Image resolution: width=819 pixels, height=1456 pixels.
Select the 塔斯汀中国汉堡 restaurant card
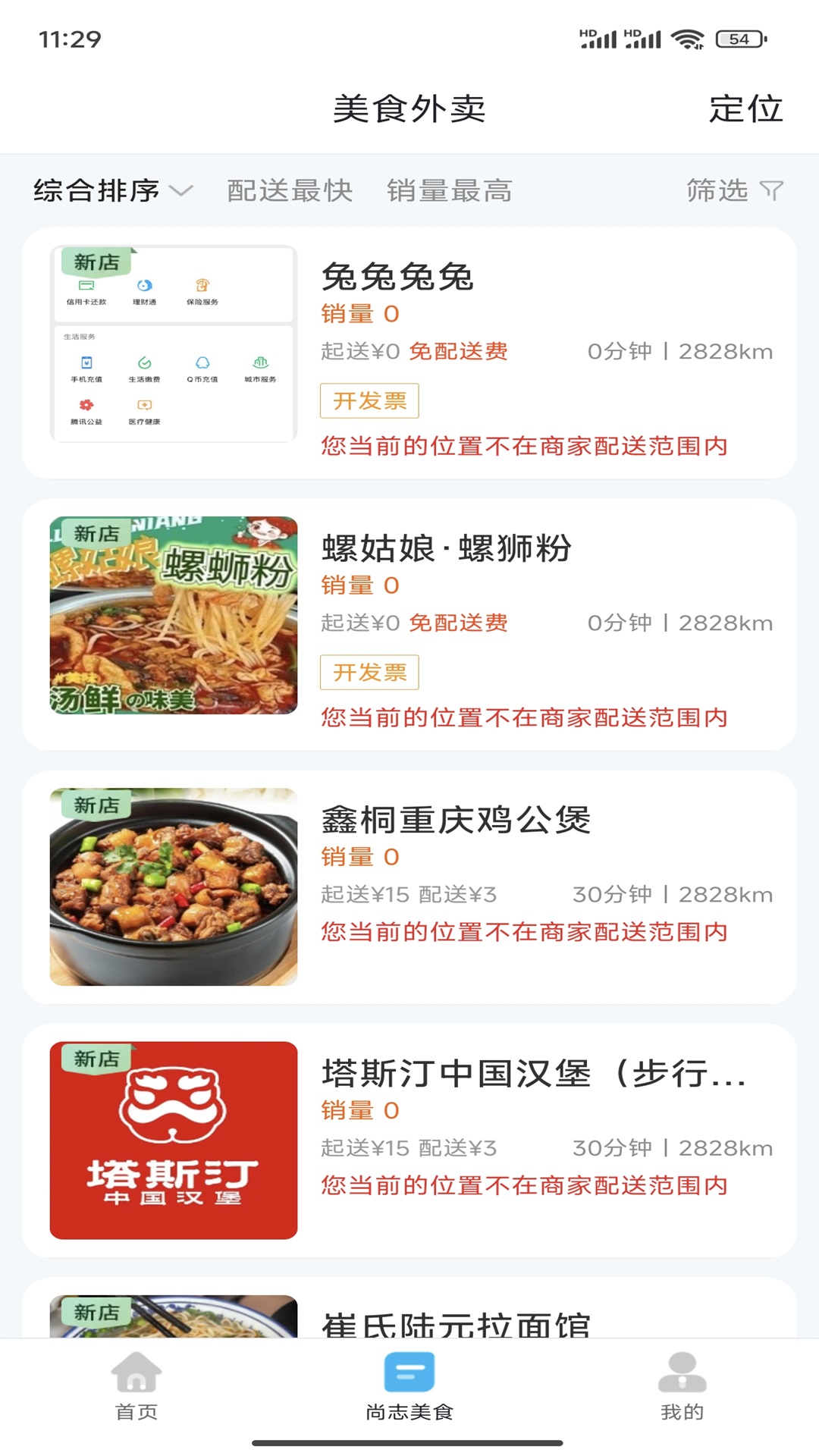coord(409,1140)
